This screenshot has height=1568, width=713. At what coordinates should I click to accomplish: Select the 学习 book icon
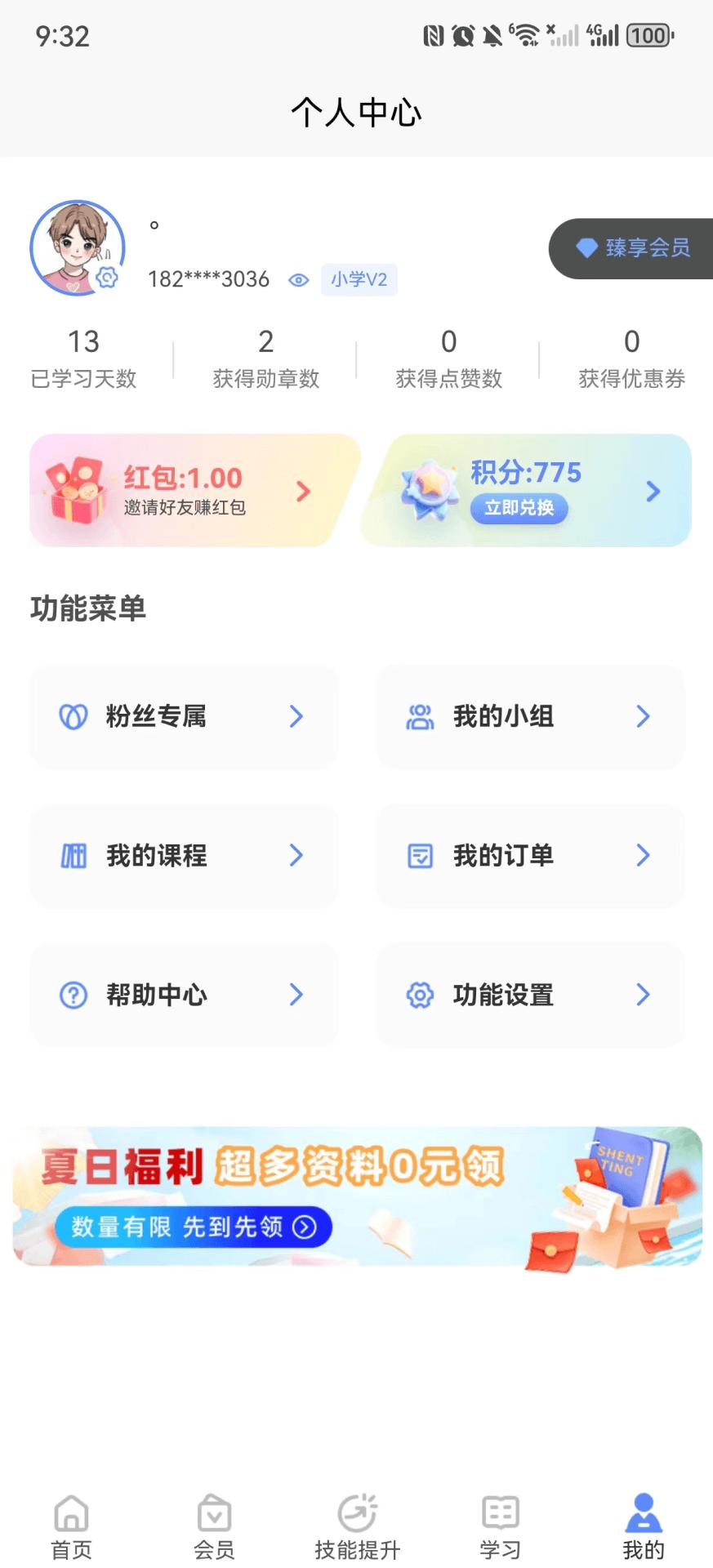[499, 1512]
